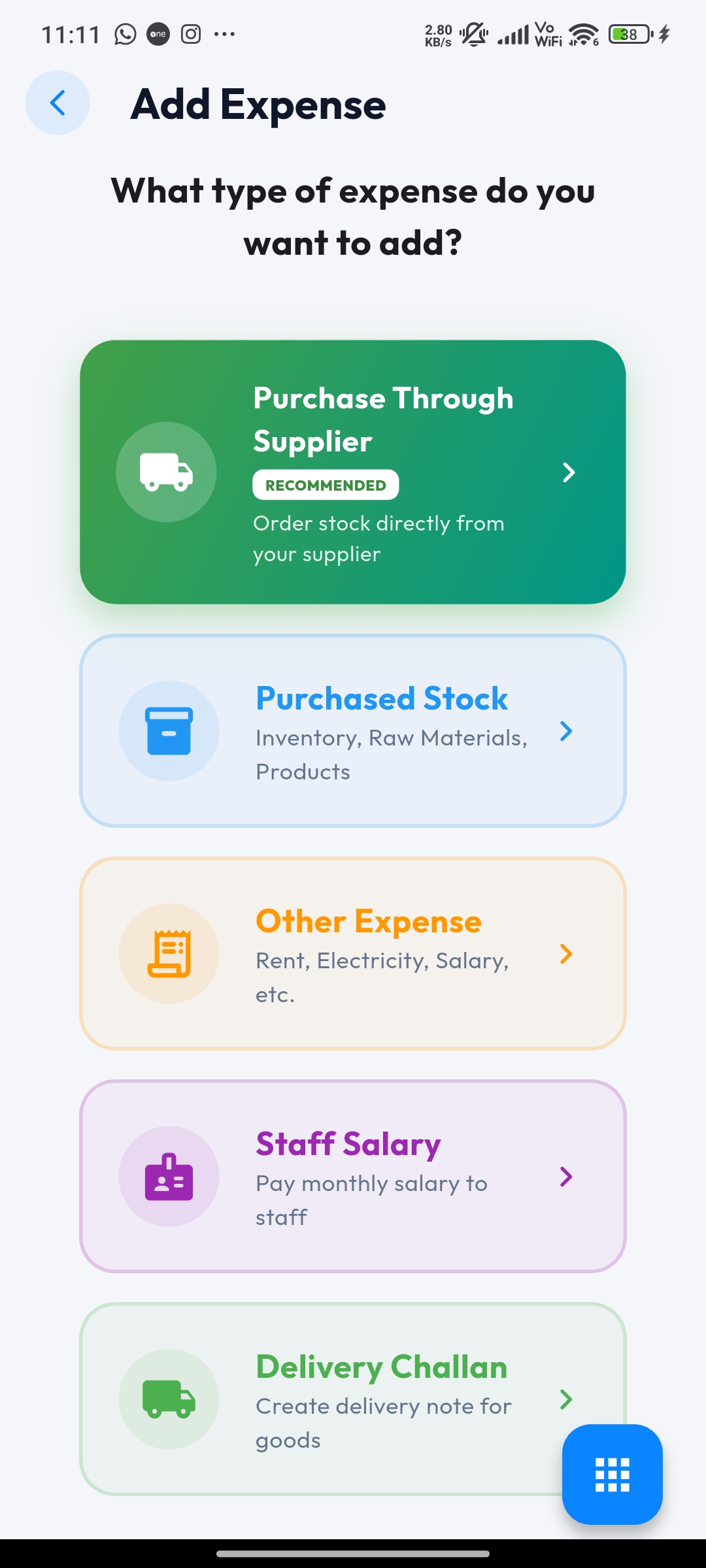
Task: Open Staff Salary expense option
Action: (x=353, y=1177)
